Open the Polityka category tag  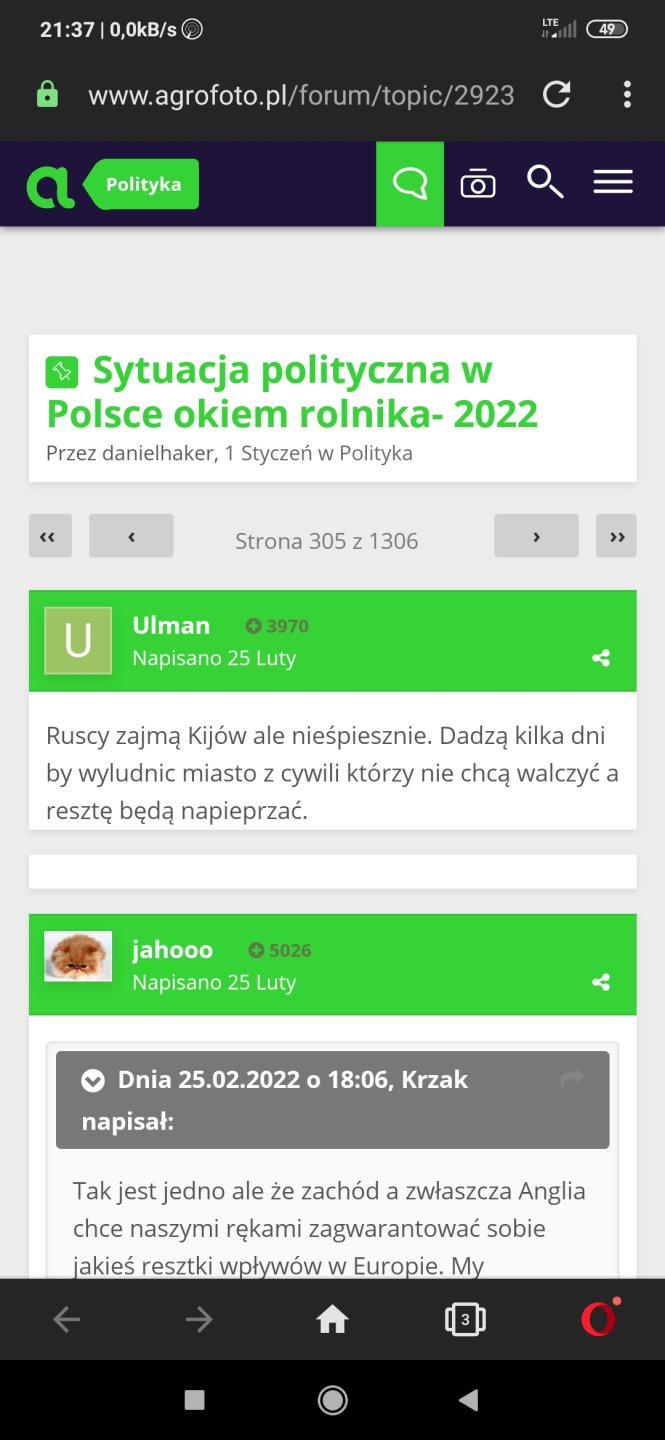144,185
